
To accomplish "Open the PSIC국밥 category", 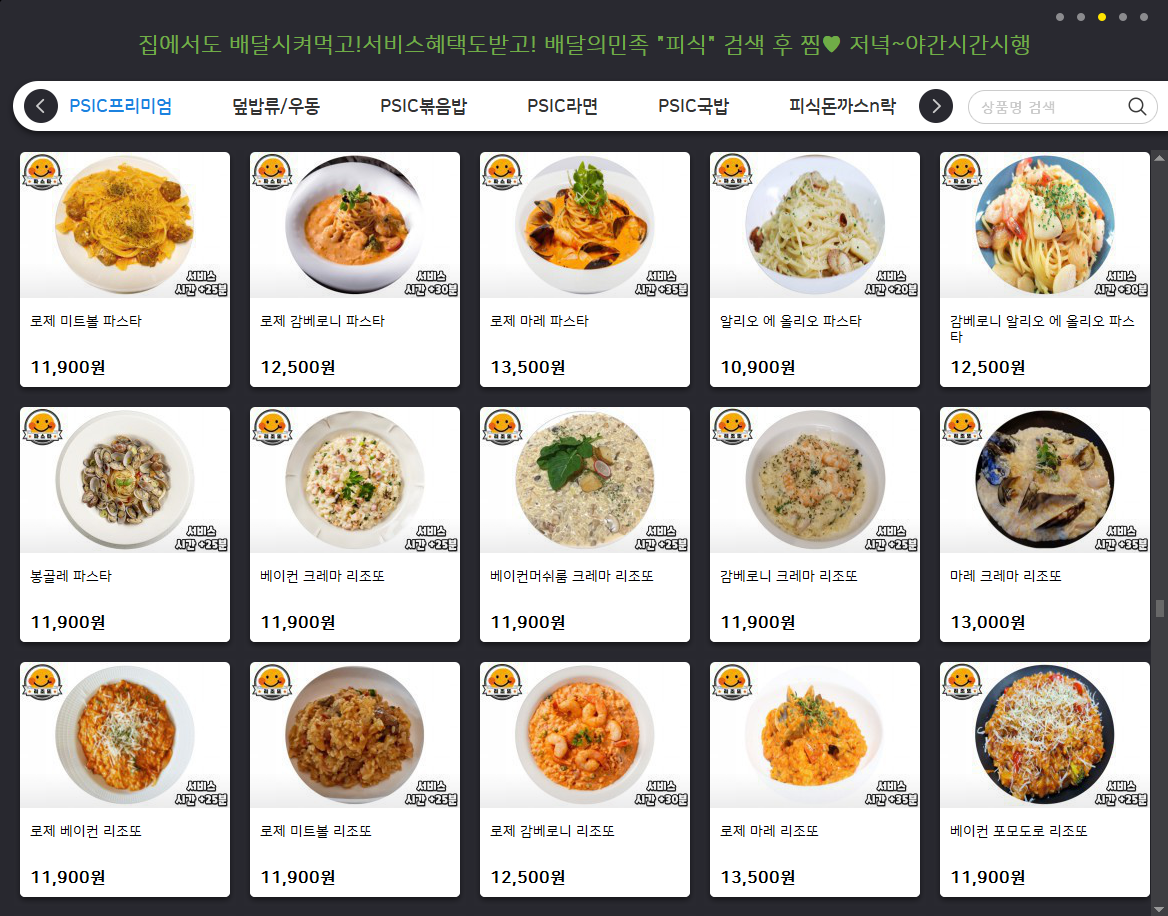I will (x=693, y=106).
